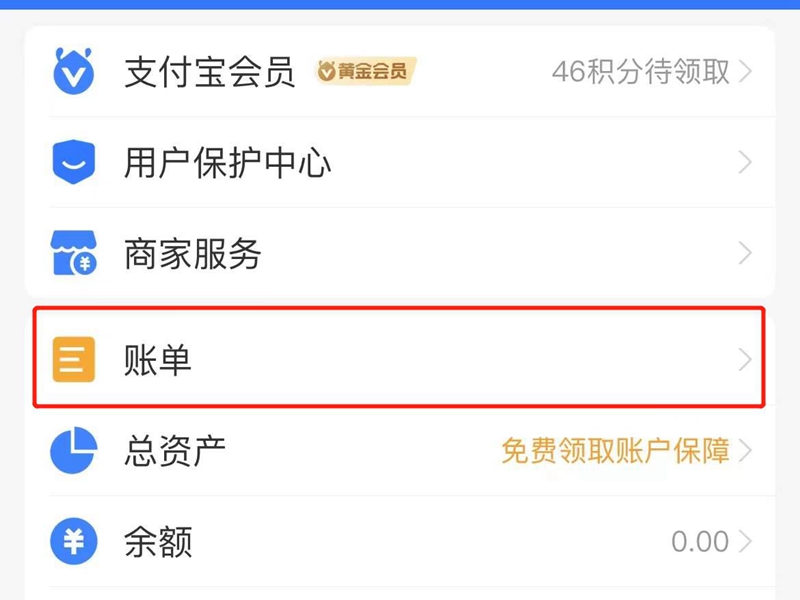Viewport: 800px width, 600px height.
Task: Open 商家服务 merchant services
Action: coord(192,254)
